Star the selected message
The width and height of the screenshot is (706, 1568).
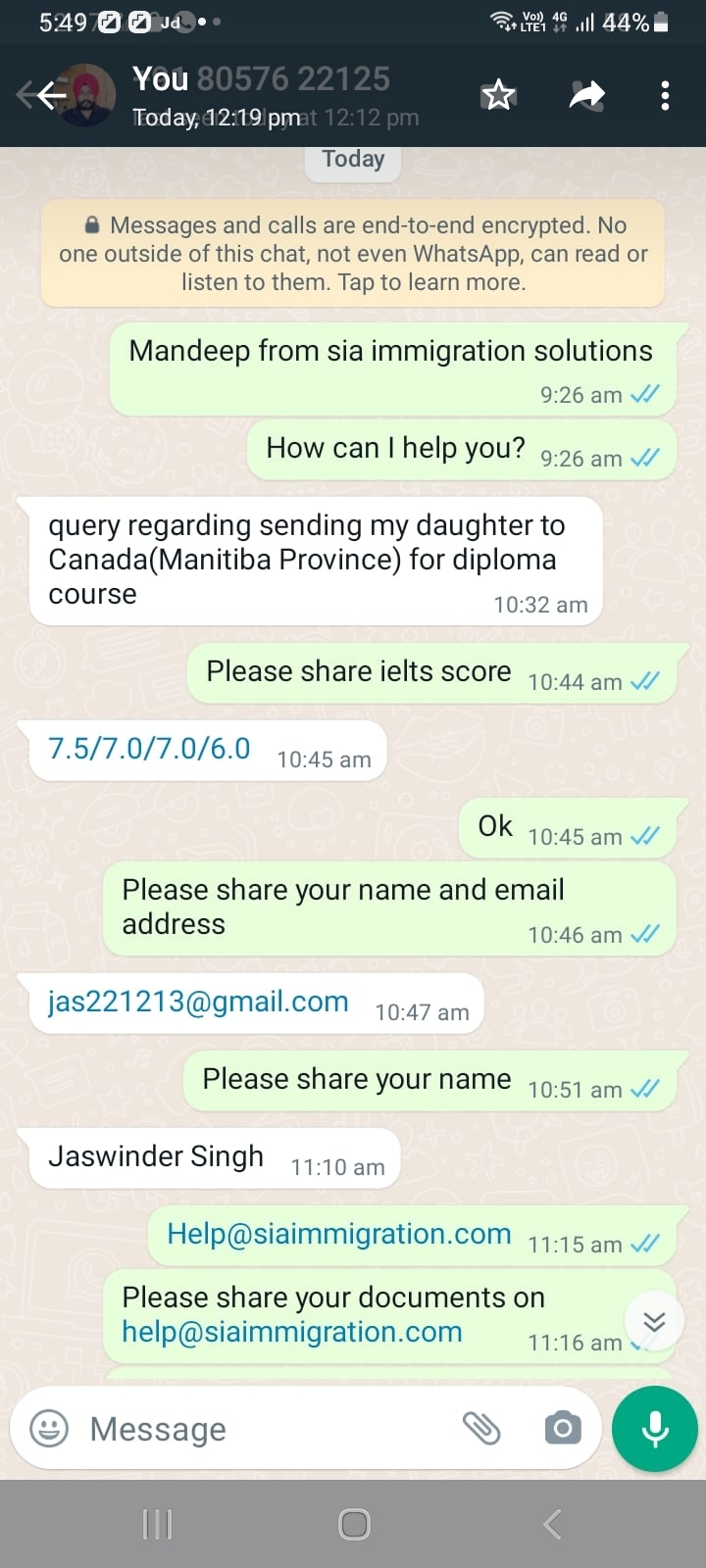coord(498,95)
